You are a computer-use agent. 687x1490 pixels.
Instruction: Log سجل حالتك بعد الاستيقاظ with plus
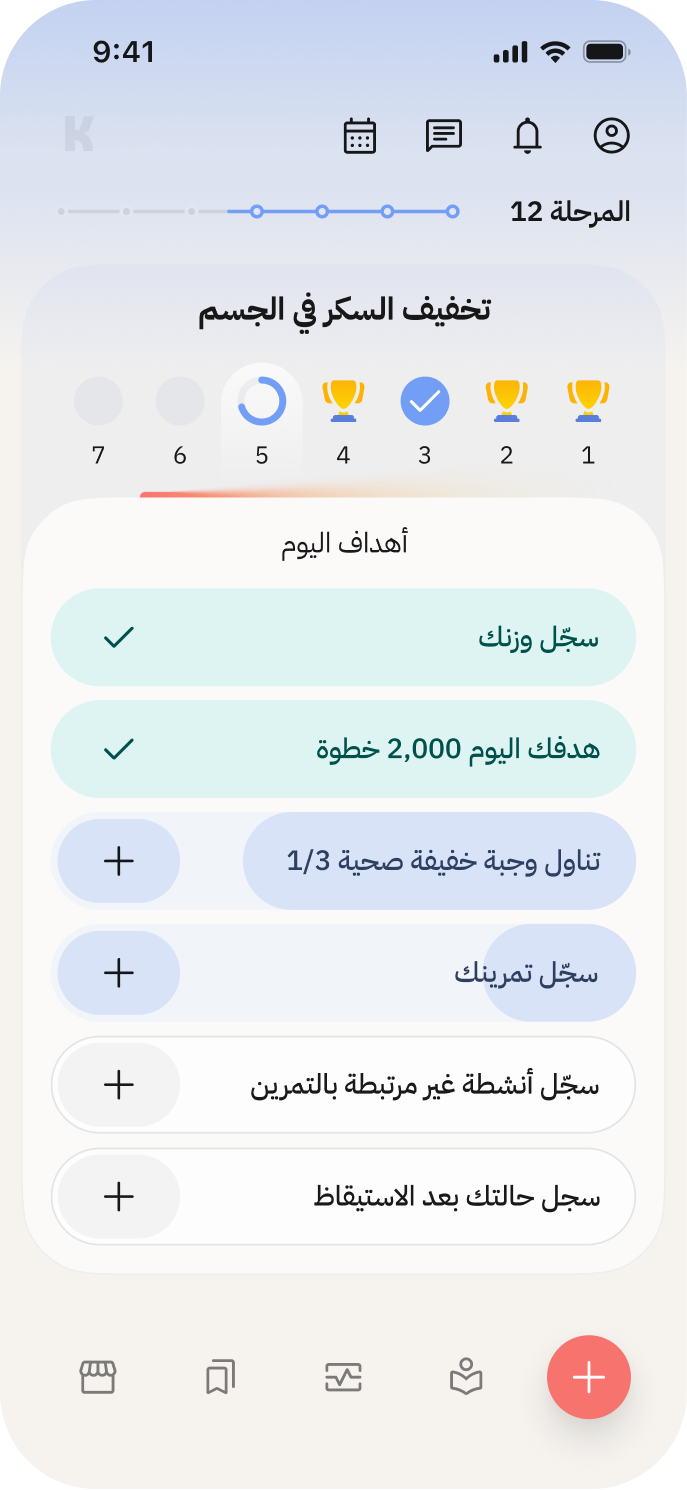click(x=119, y=1197)
